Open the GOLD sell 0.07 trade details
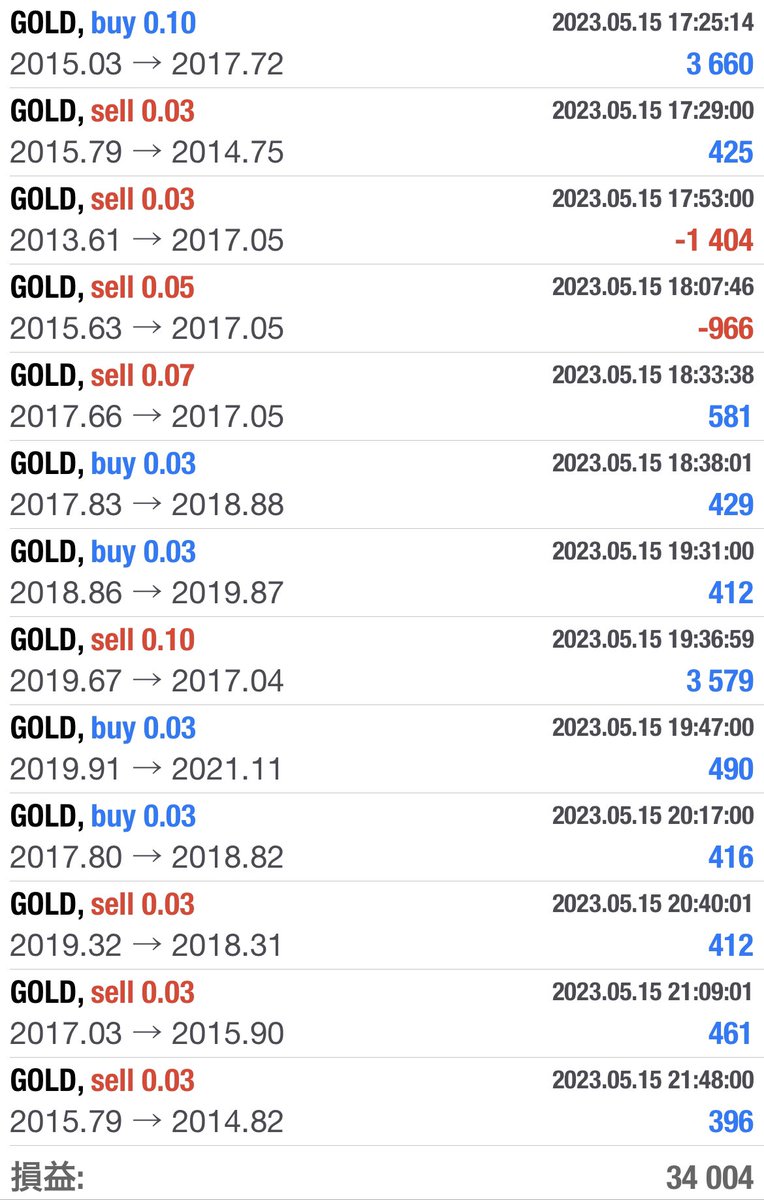Viewport: 764px width, 1200px height. pos(382,396)
